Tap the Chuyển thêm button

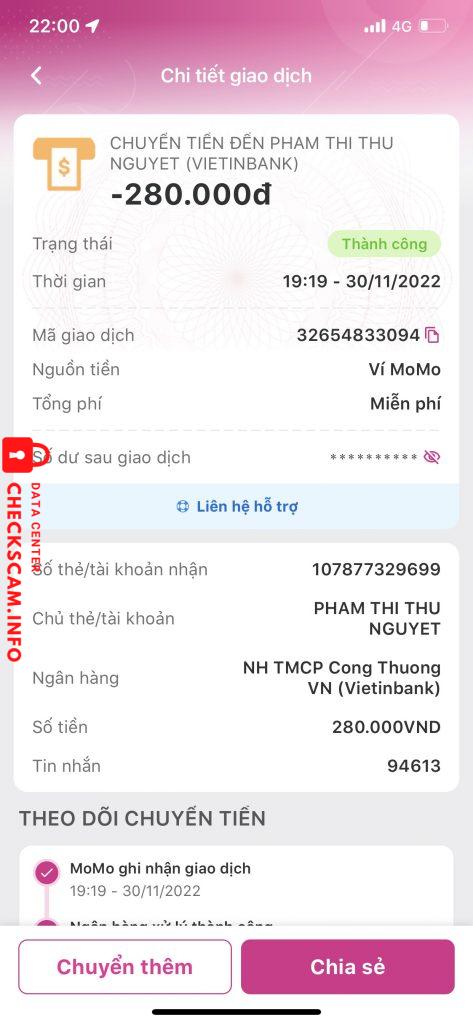[125, 967]
